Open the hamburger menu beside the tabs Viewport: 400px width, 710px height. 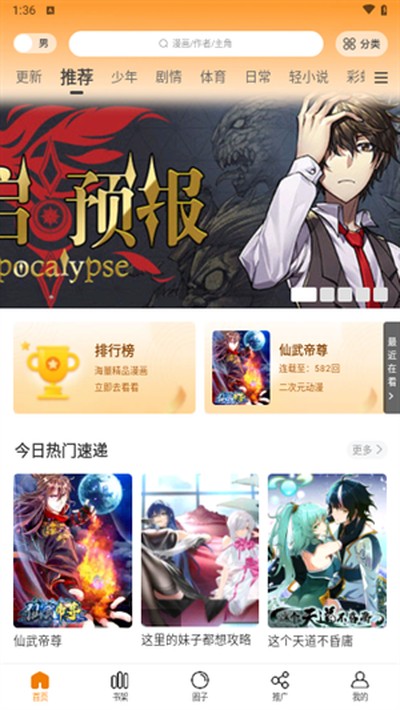click(x=381, y=78)
